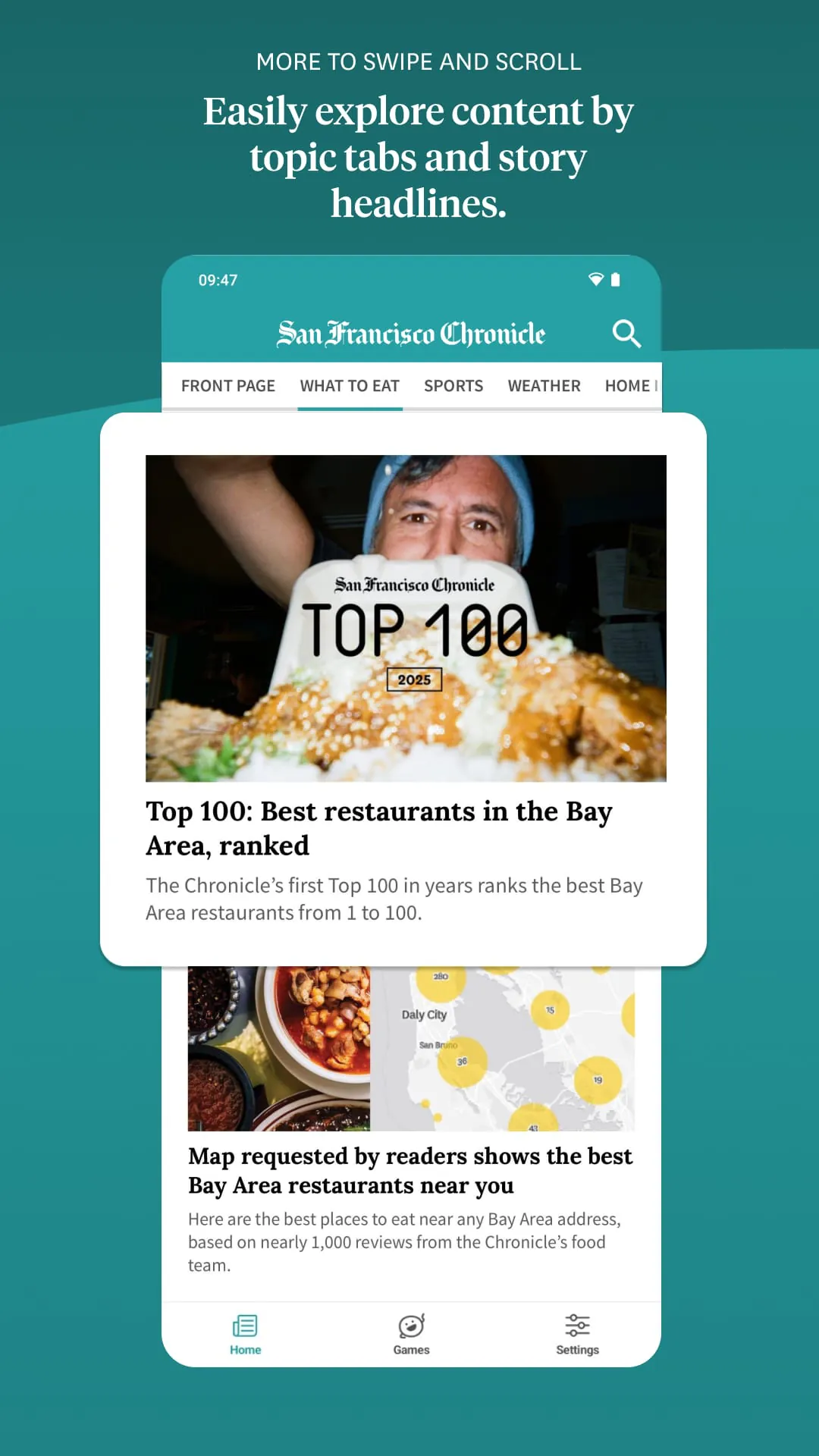Tap the battery indicator icon
Image resolution: width=819 pixels, height=1456 pixels.
616,279
